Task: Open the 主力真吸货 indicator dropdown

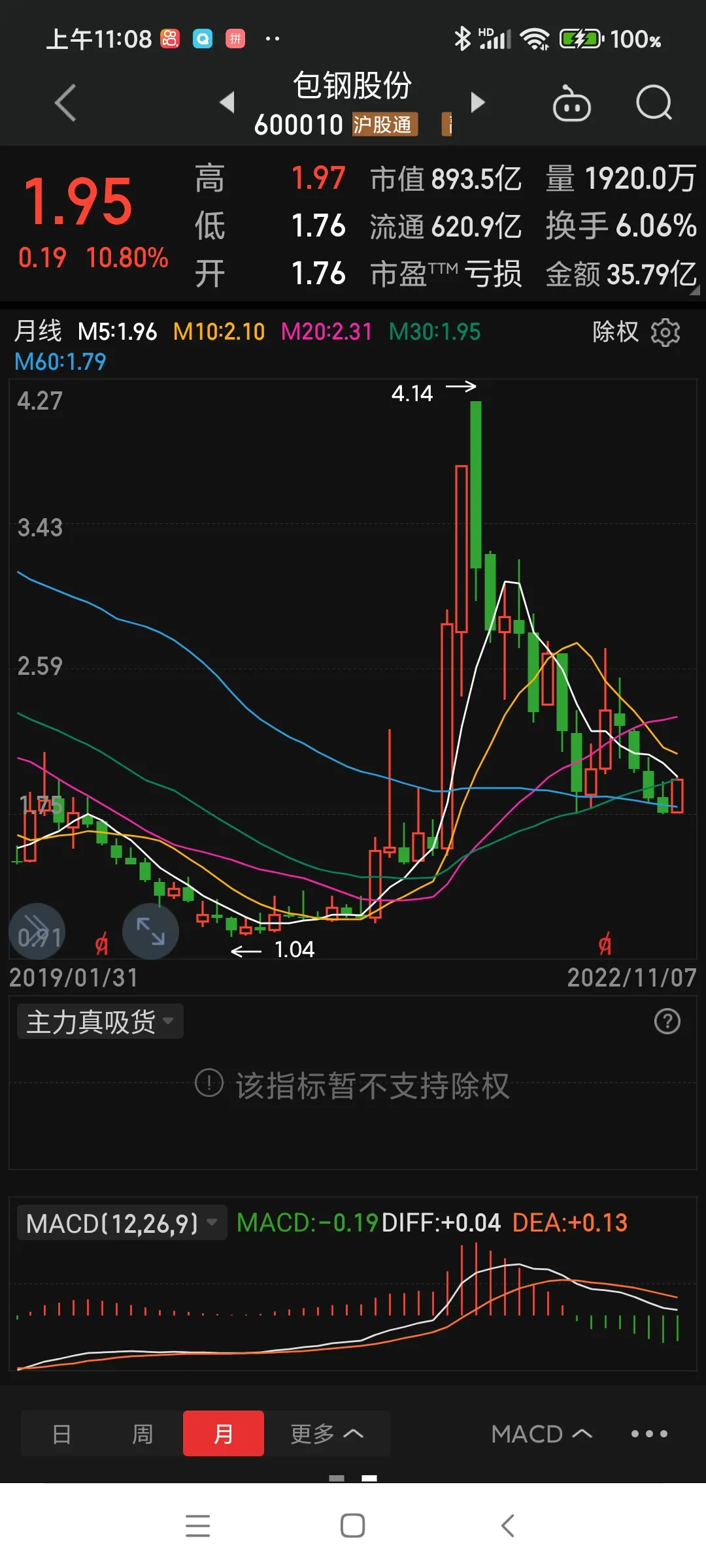Action: pyautogui.click(x=100, y=1022)
